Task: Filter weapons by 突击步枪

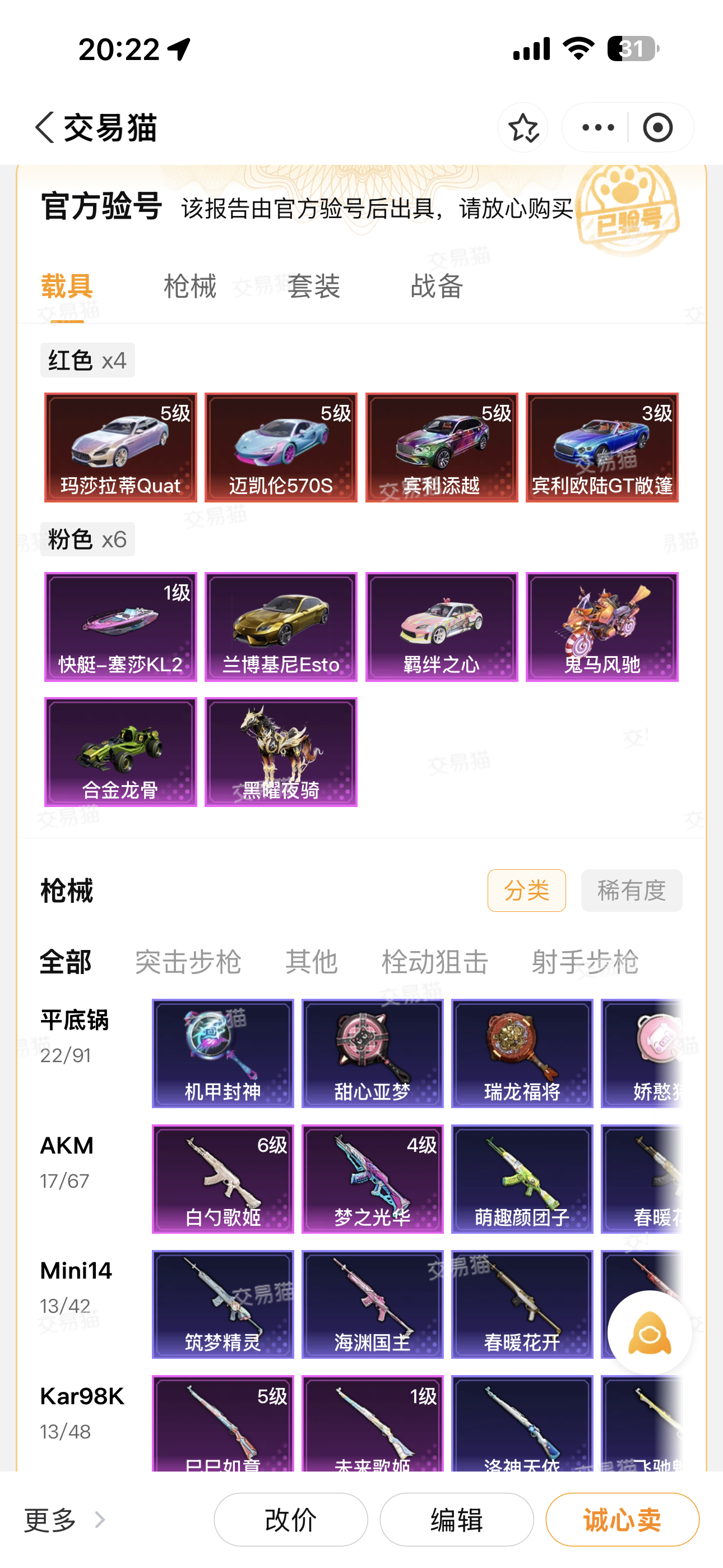Action: click(188, 962)
